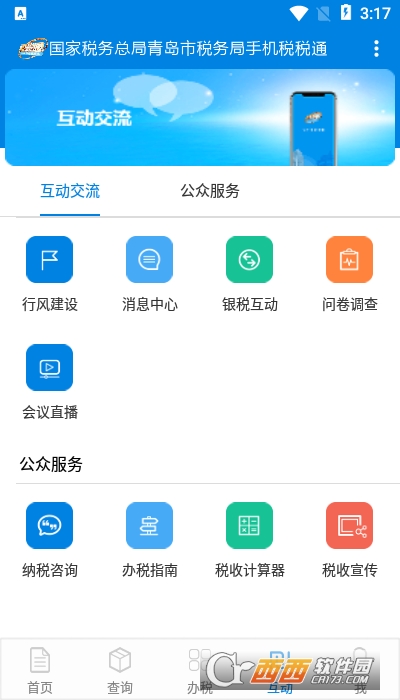The image size is (400, 700).
Task: Open 会议直播 live meeting
Action: (50, 382)
